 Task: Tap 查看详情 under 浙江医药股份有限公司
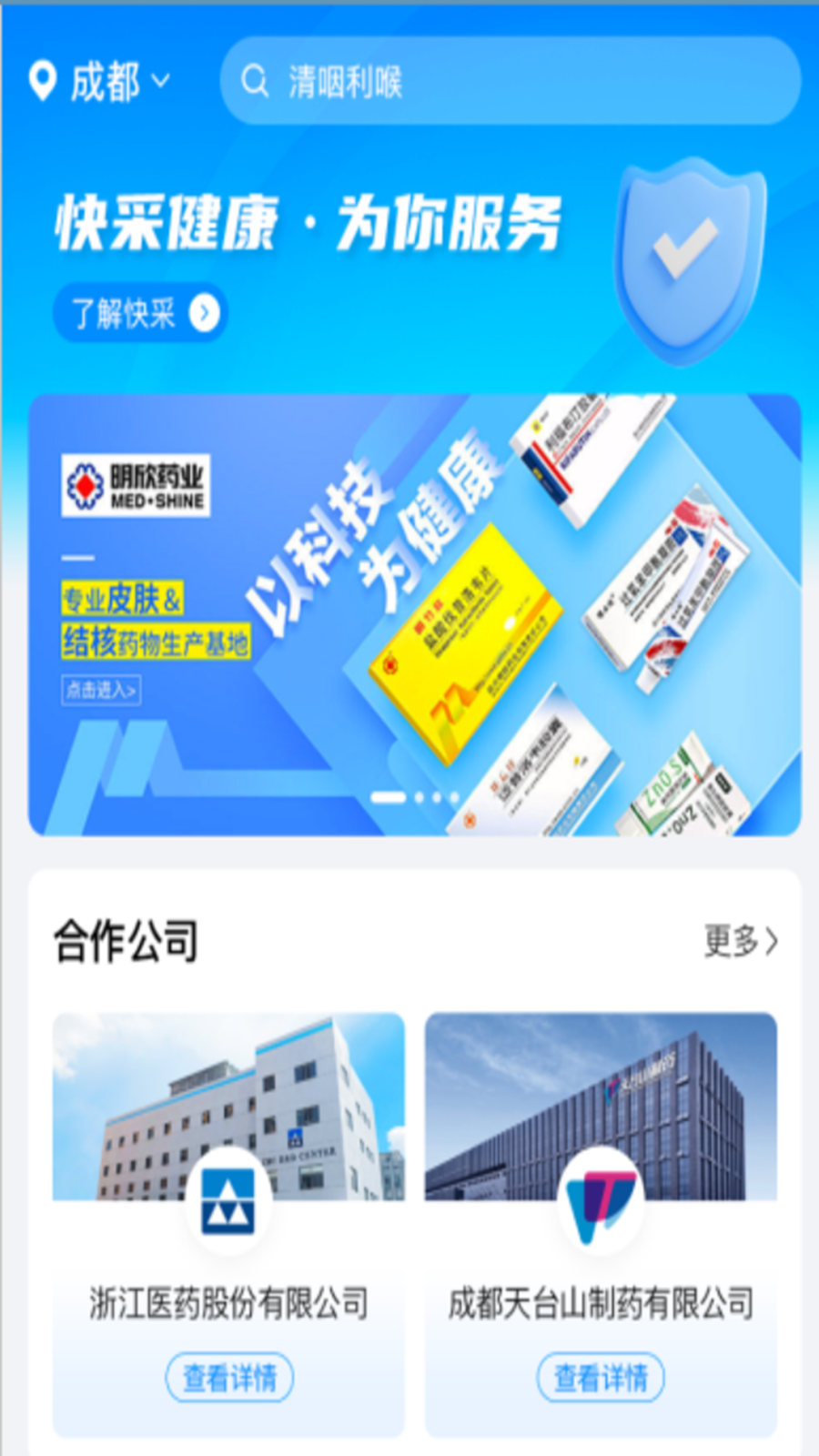(229, 1378)
